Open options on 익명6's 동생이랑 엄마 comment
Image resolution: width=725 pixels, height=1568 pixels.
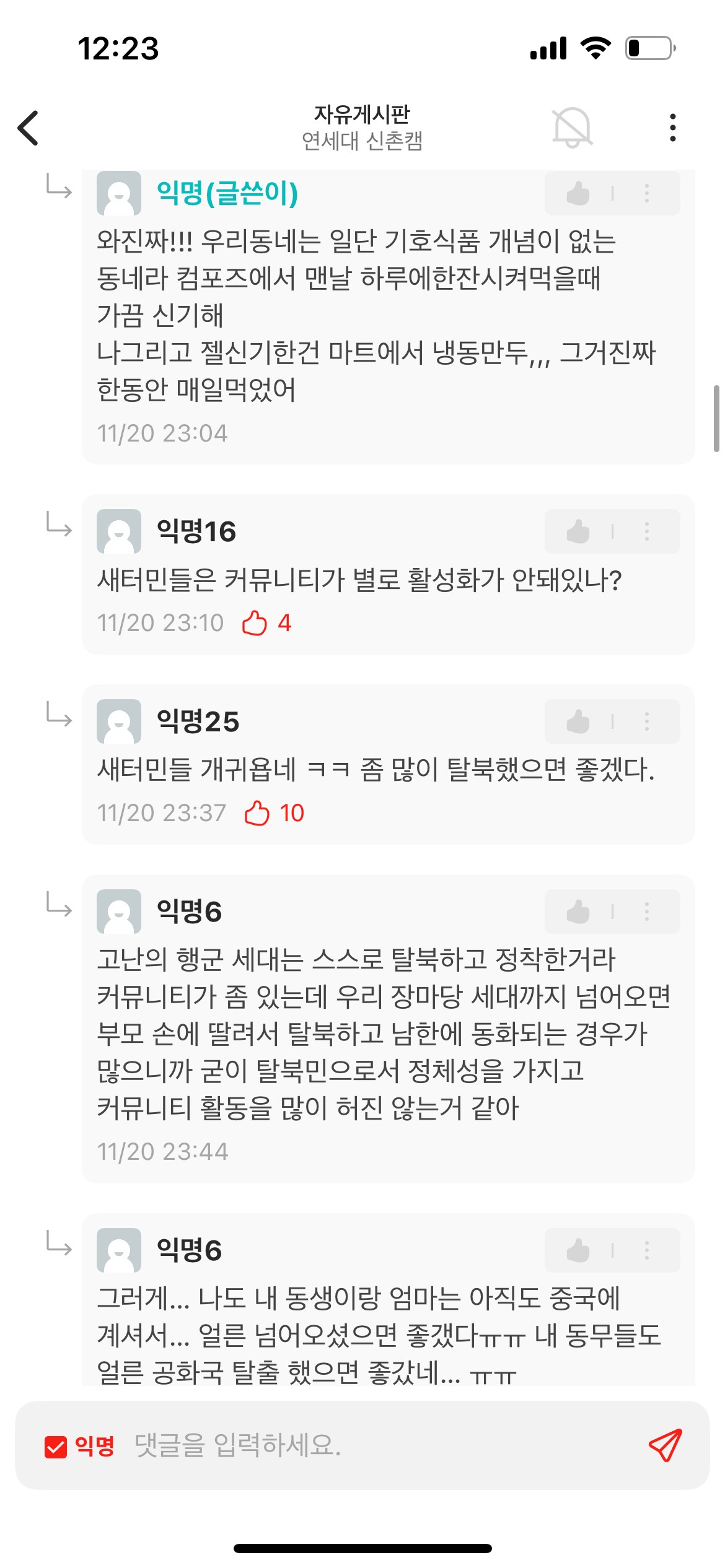pyautogui.click(x=646, y=1250)
